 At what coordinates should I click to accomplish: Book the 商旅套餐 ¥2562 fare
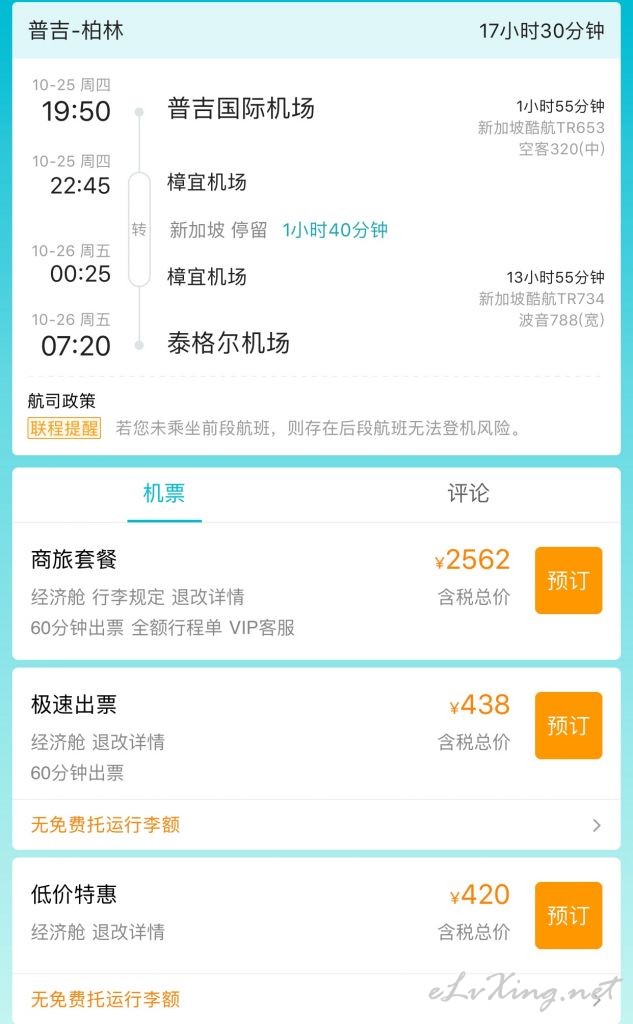coord(568,580)
